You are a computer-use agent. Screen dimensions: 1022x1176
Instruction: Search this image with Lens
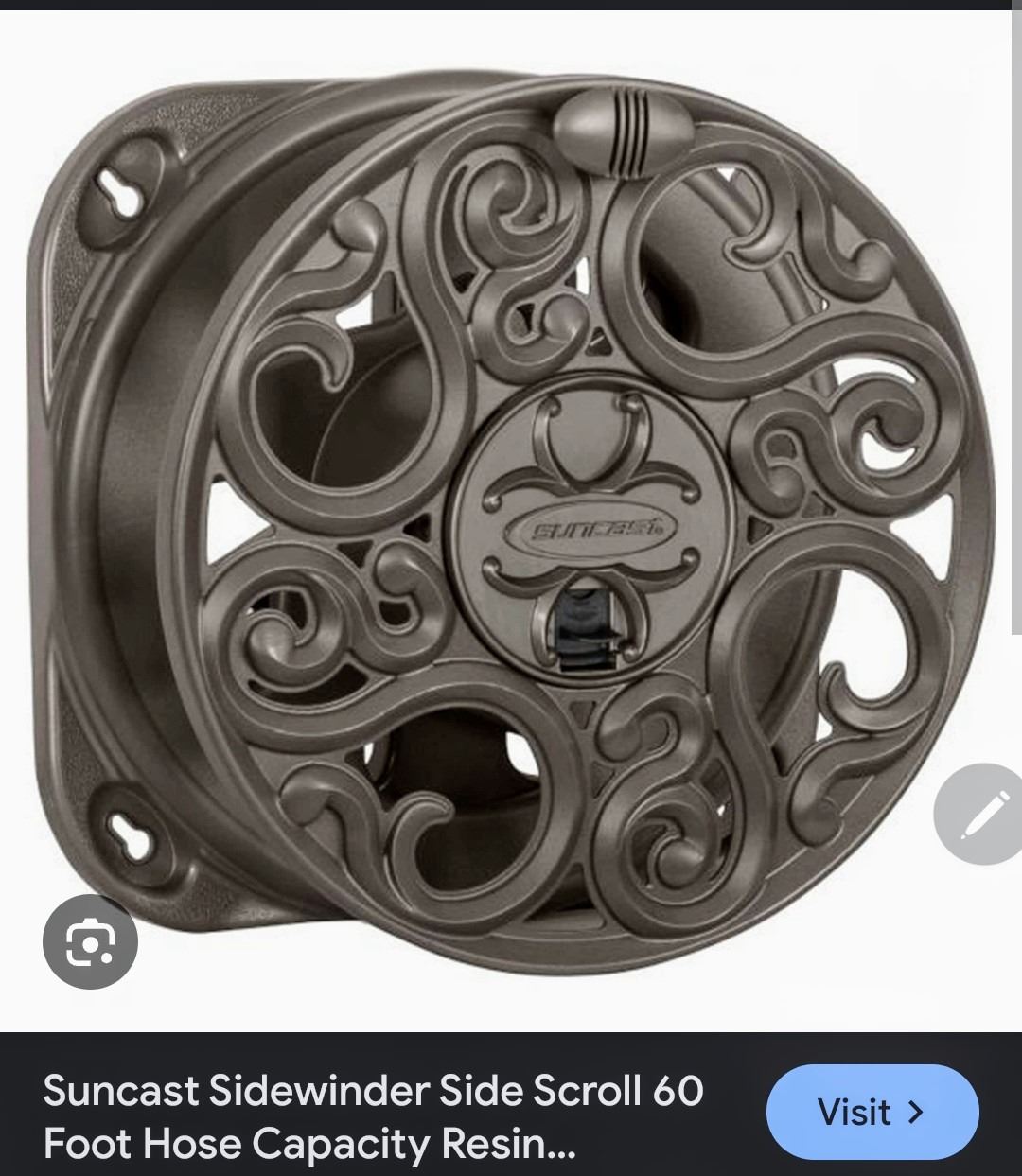91,940
